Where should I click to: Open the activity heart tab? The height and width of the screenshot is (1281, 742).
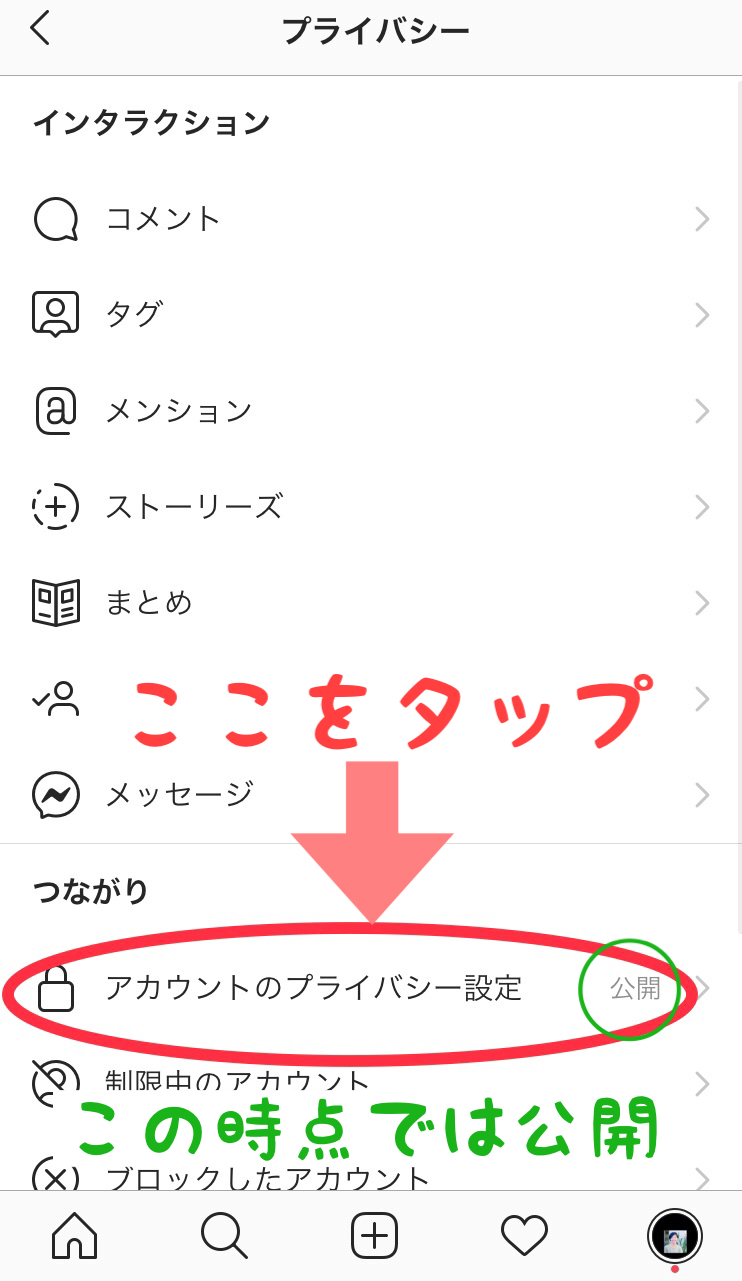tap(524, 1237)
